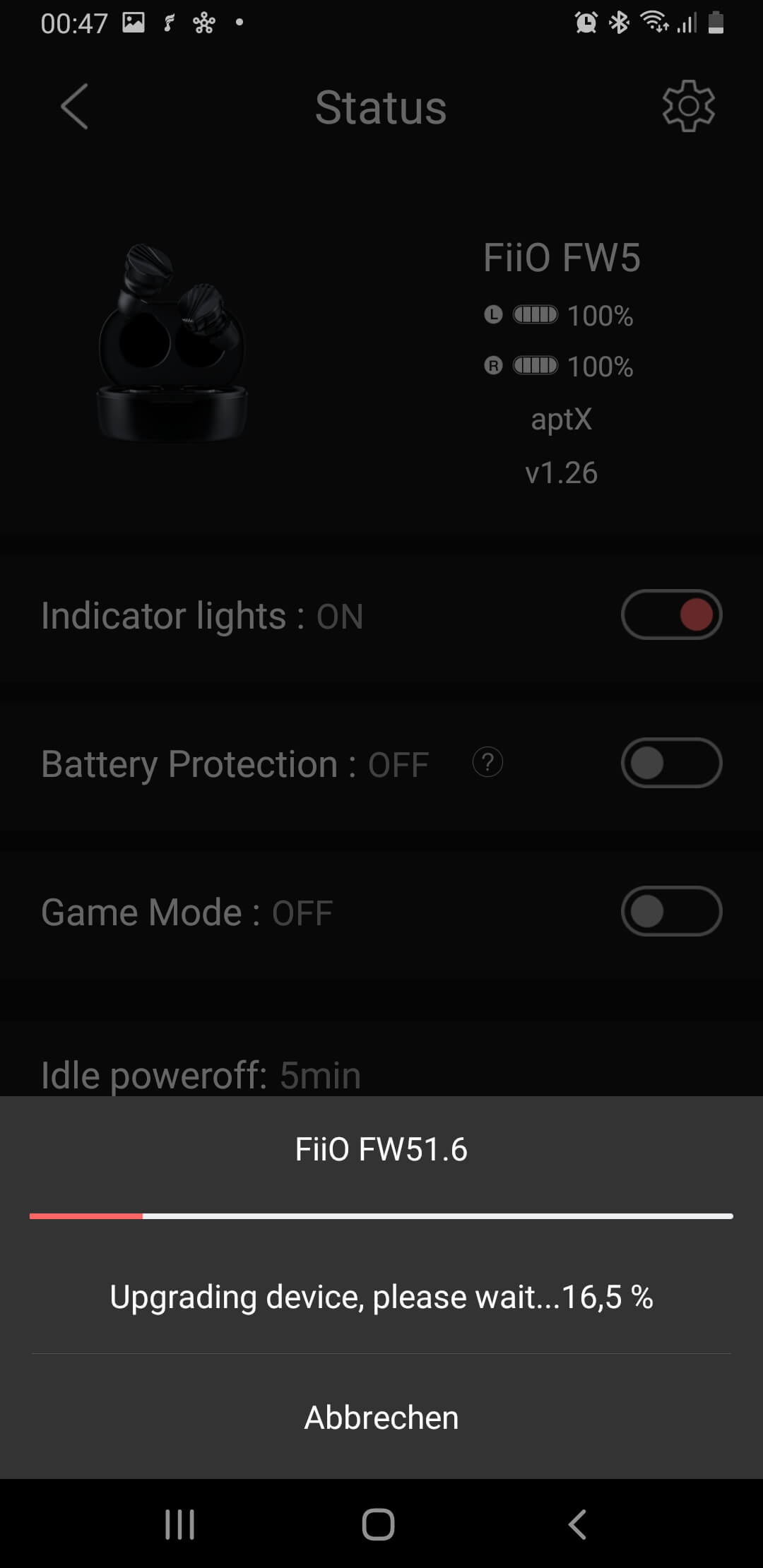The width and height of the screenshot is (763, 1568).
Task: Cancel the upgrade with Abbrechen
Action: (381, 1417)
